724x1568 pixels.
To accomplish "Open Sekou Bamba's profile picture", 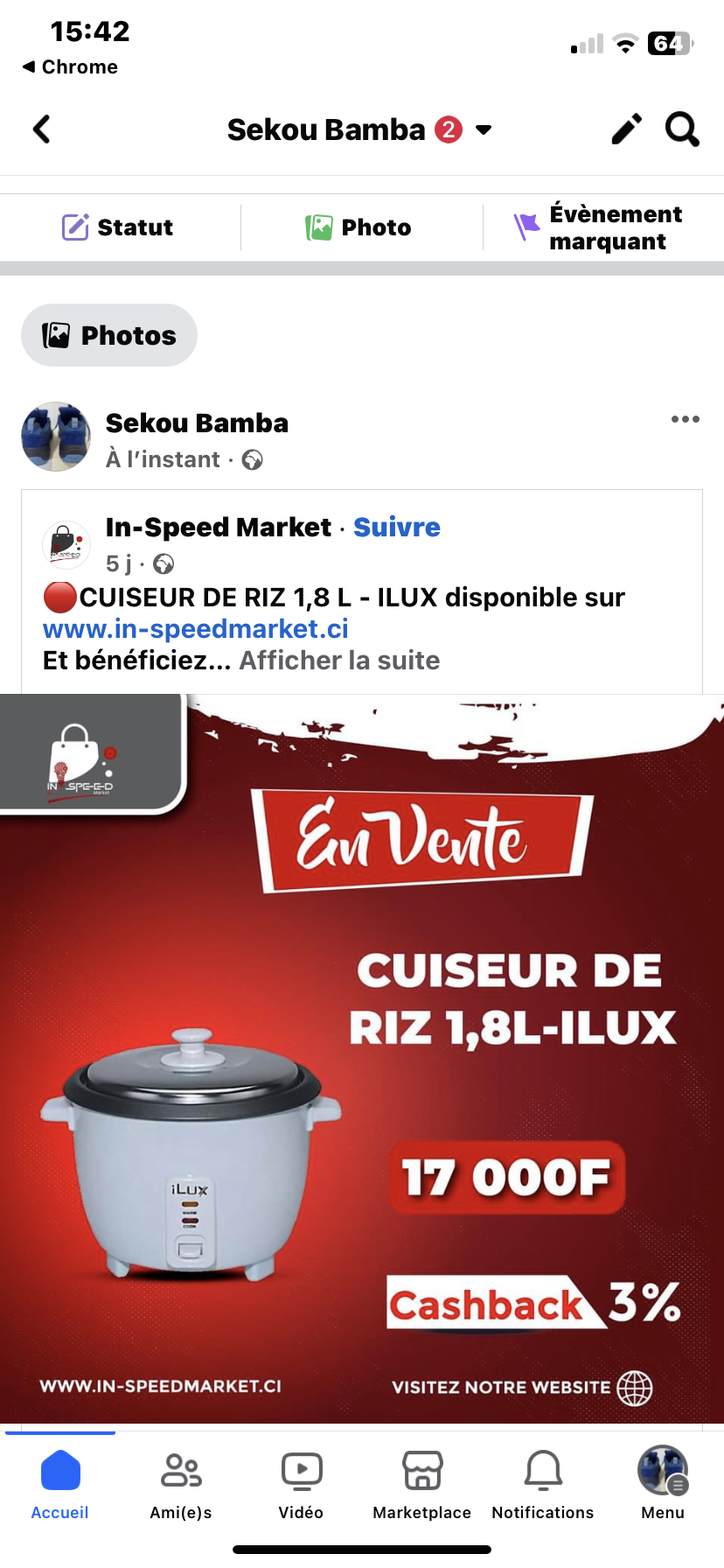I will coord(56,437).
